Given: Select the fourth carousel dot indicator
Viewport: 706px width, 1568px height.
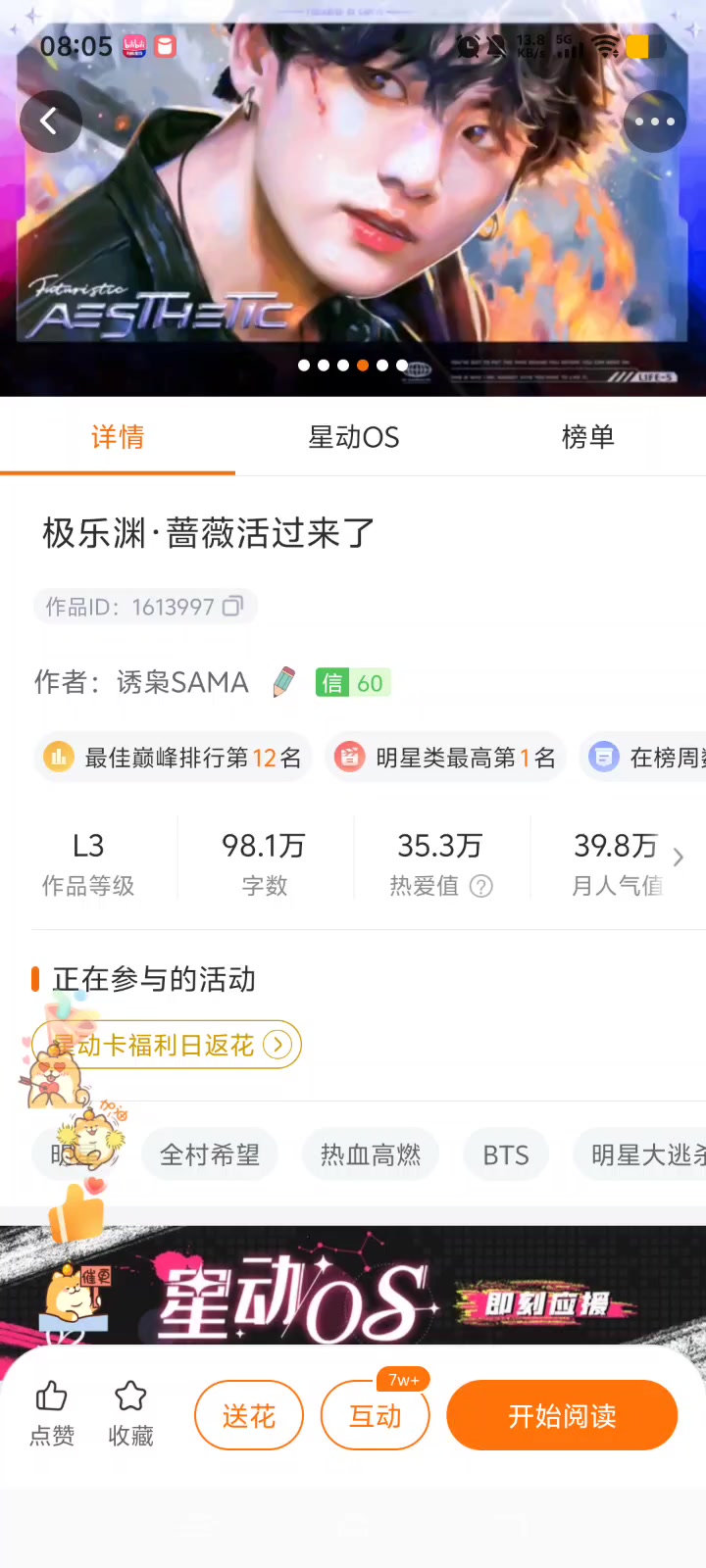Looking at the screenshot, I should click(x=363, y=365).
